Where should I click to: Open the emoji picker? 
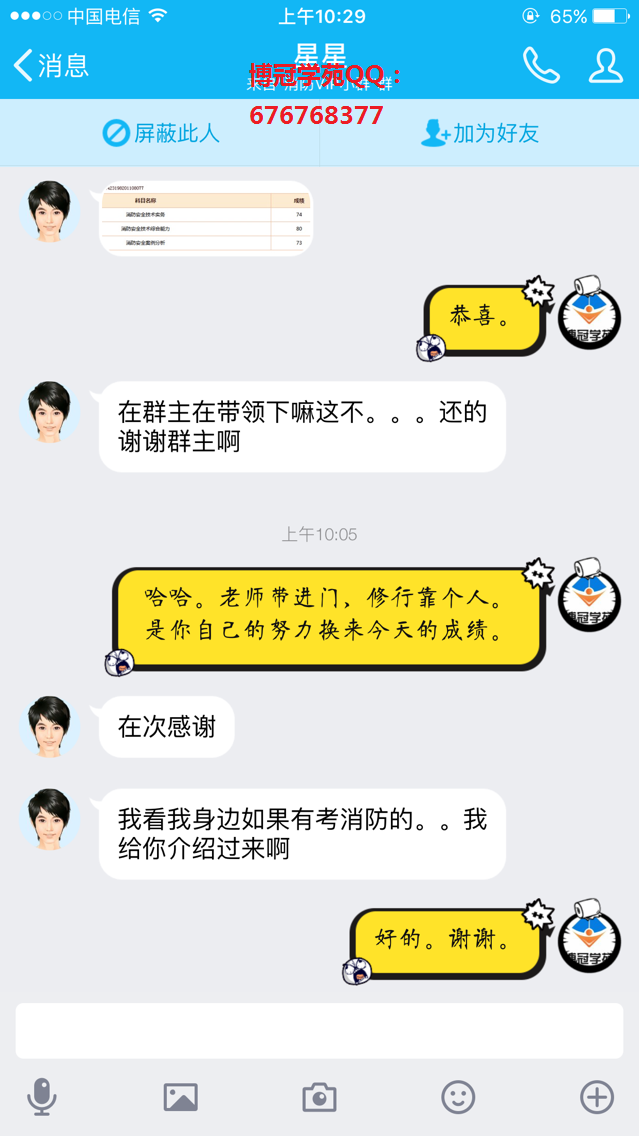coord(458,1097)
